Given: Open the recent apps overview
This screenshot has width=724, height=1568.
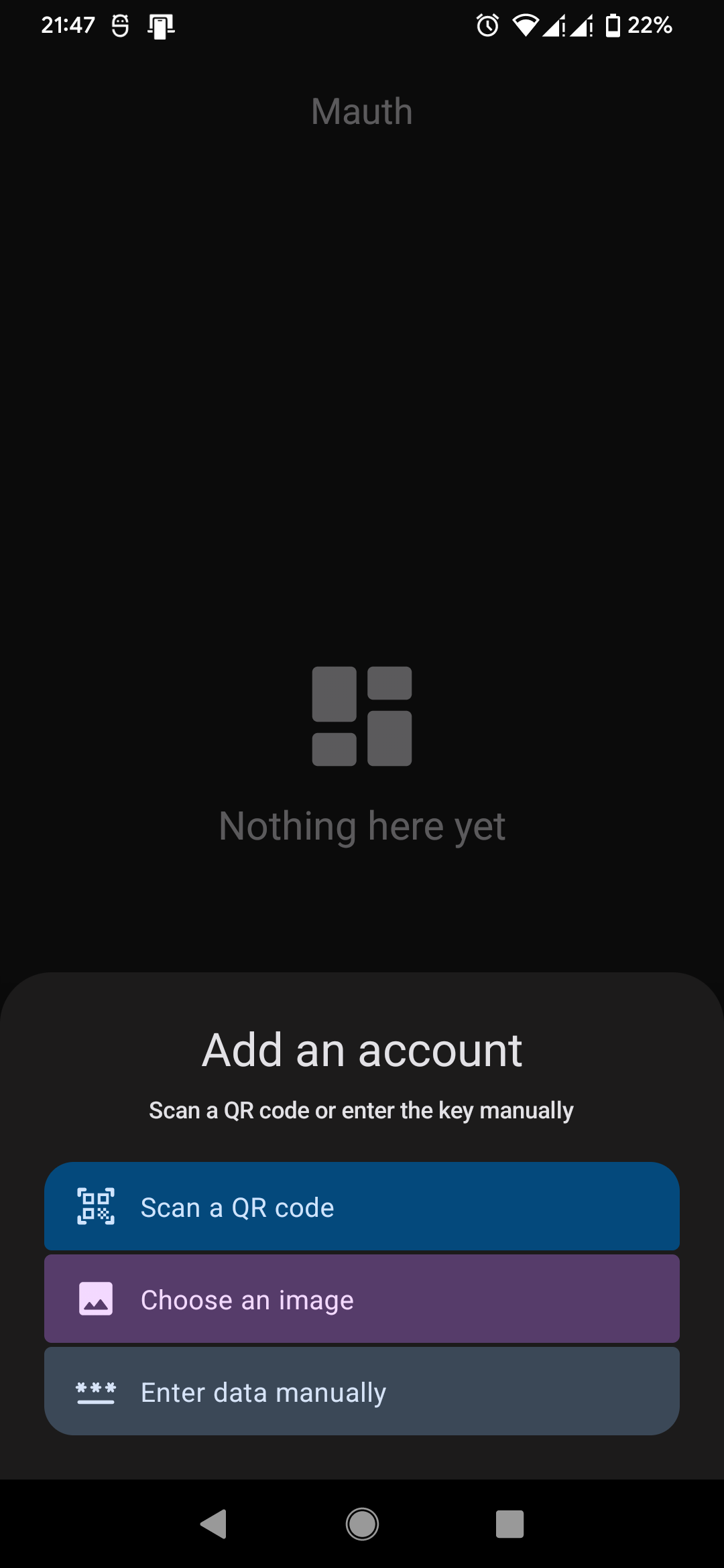Looking at the screenshot, I should (x=509, y=1524).
